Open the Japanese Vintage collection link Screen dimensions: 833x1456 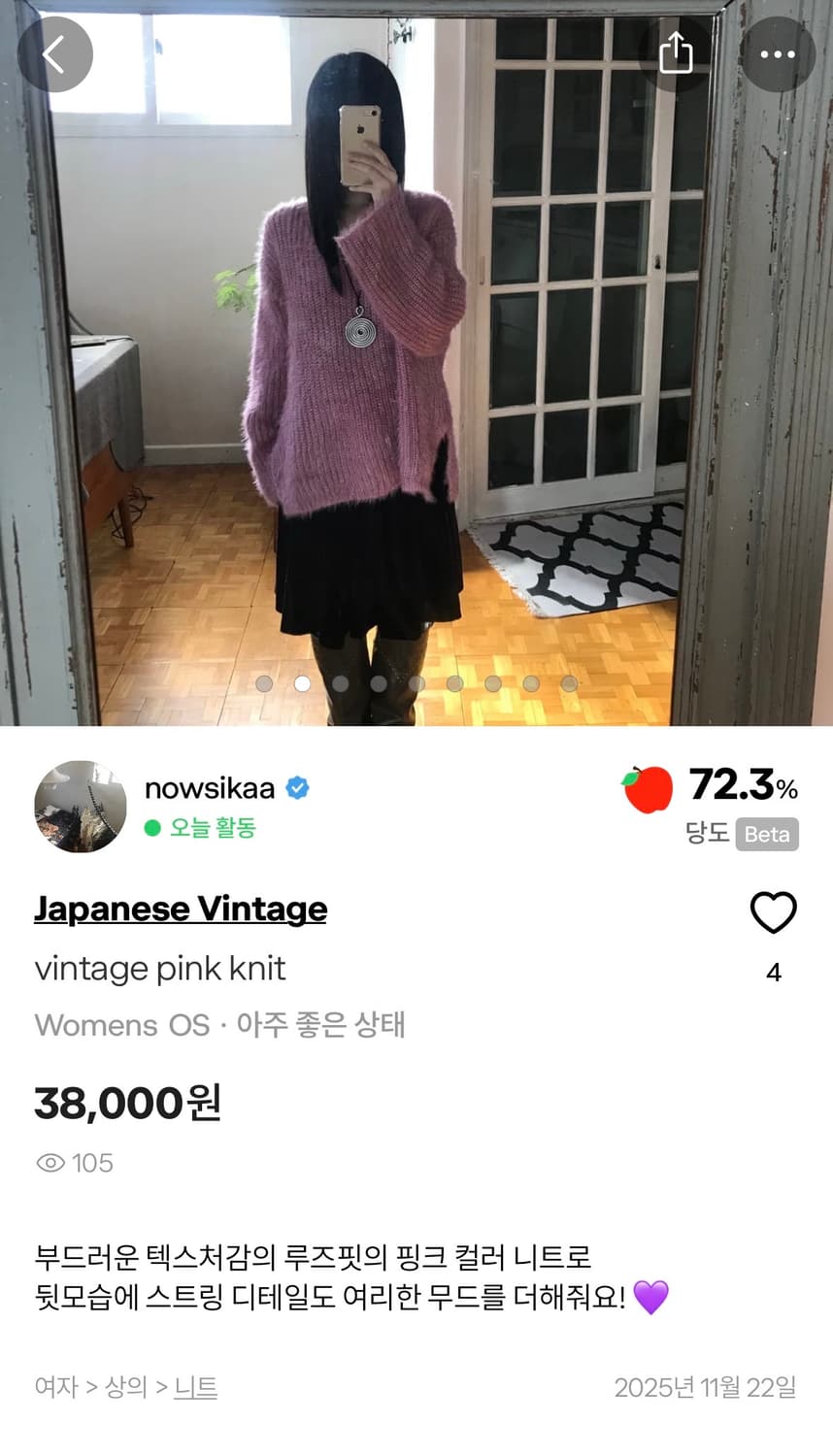180,909
